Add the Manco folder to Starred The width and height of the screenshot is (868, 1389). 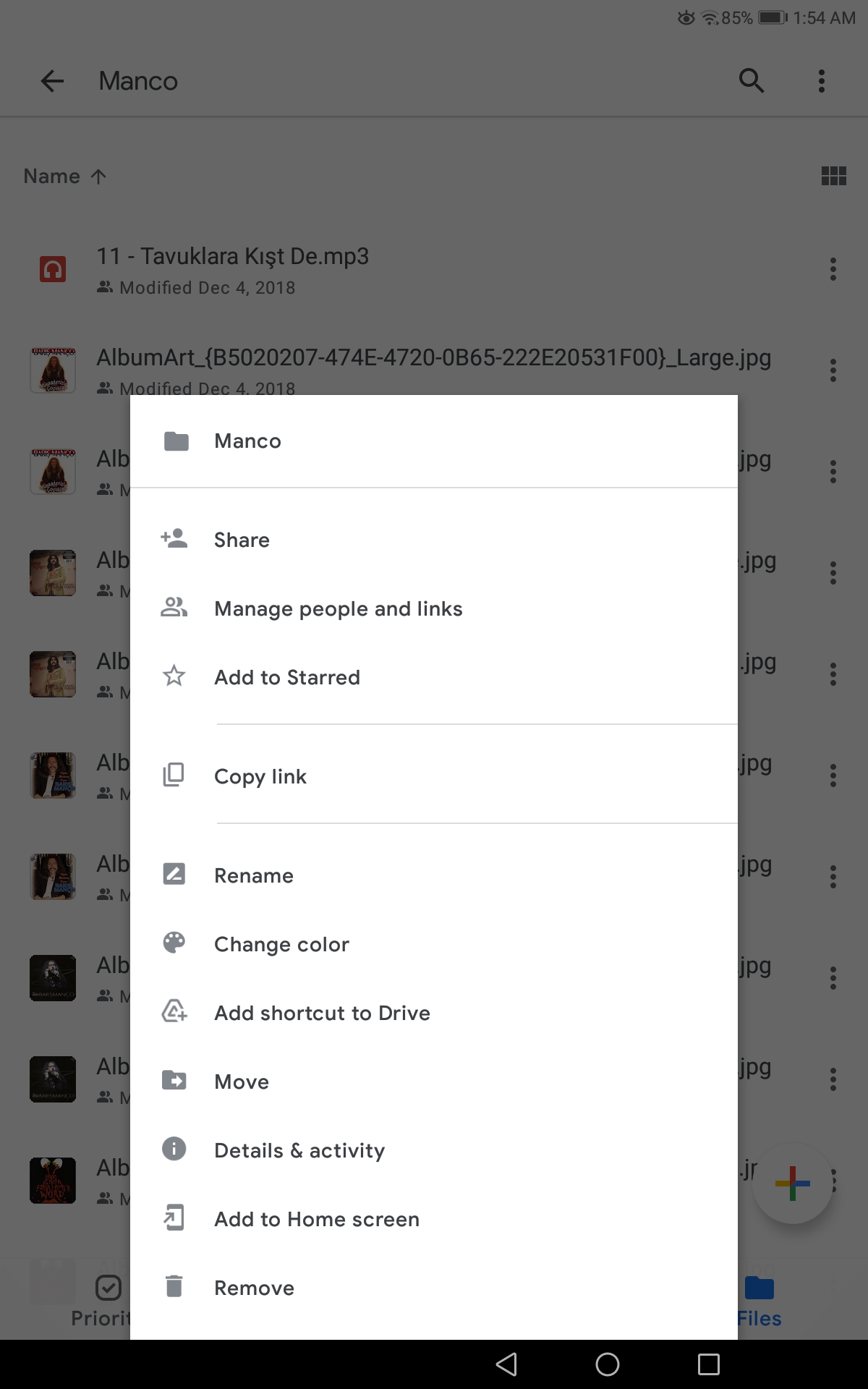[x=434, y=677]
